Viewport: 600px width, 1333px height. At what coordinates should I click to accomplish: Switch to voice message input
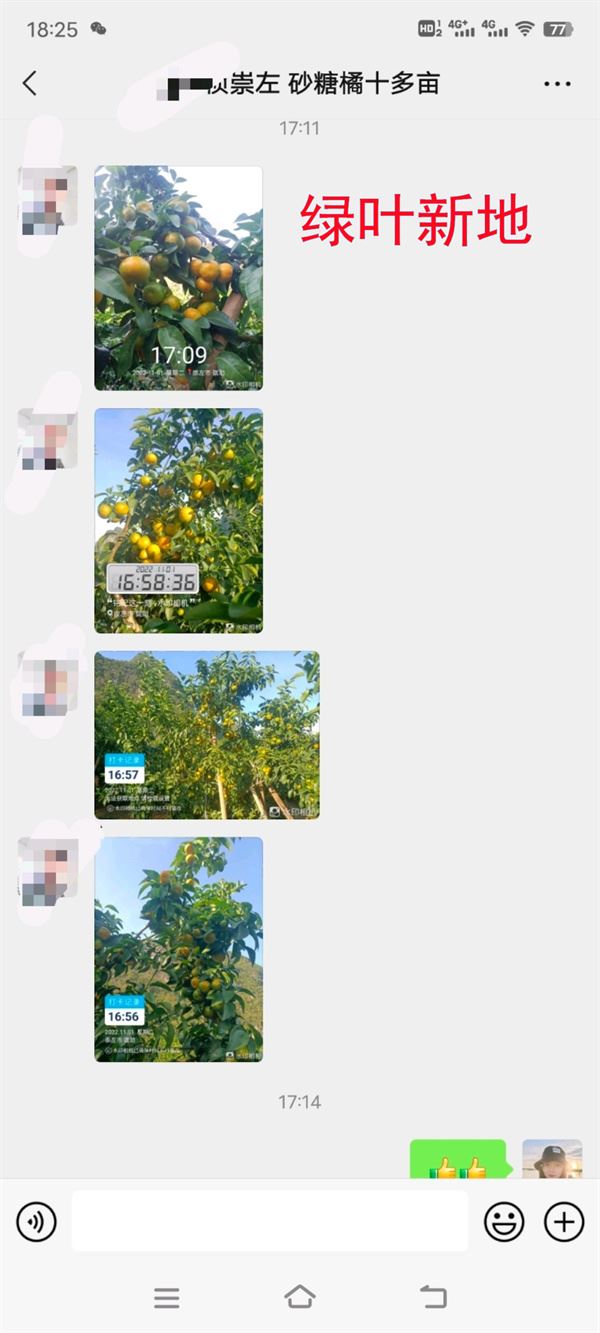[37, 1221]
